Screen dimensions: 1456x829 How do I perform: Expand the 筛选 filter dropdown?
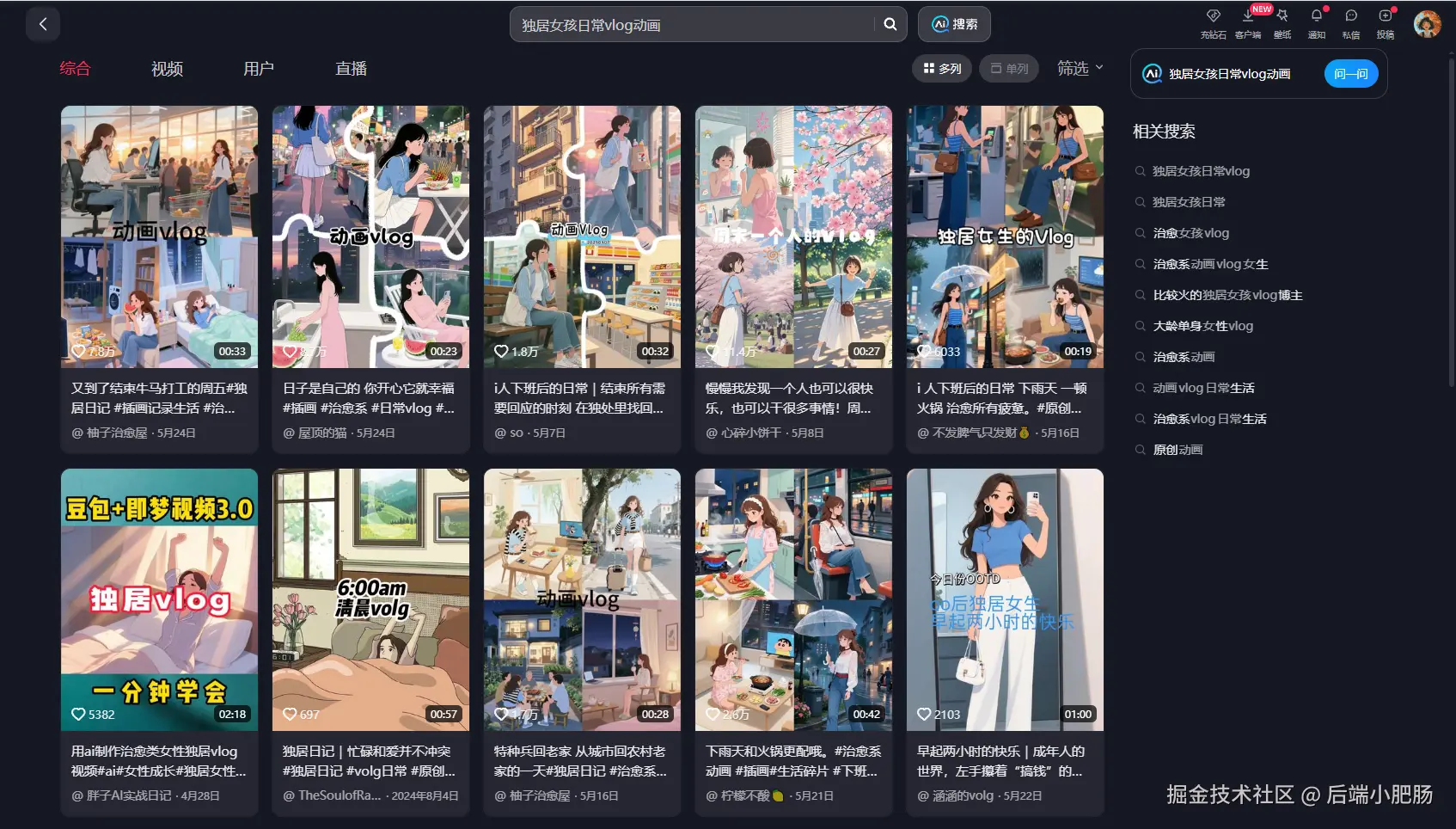click(x=1080, y=68)
